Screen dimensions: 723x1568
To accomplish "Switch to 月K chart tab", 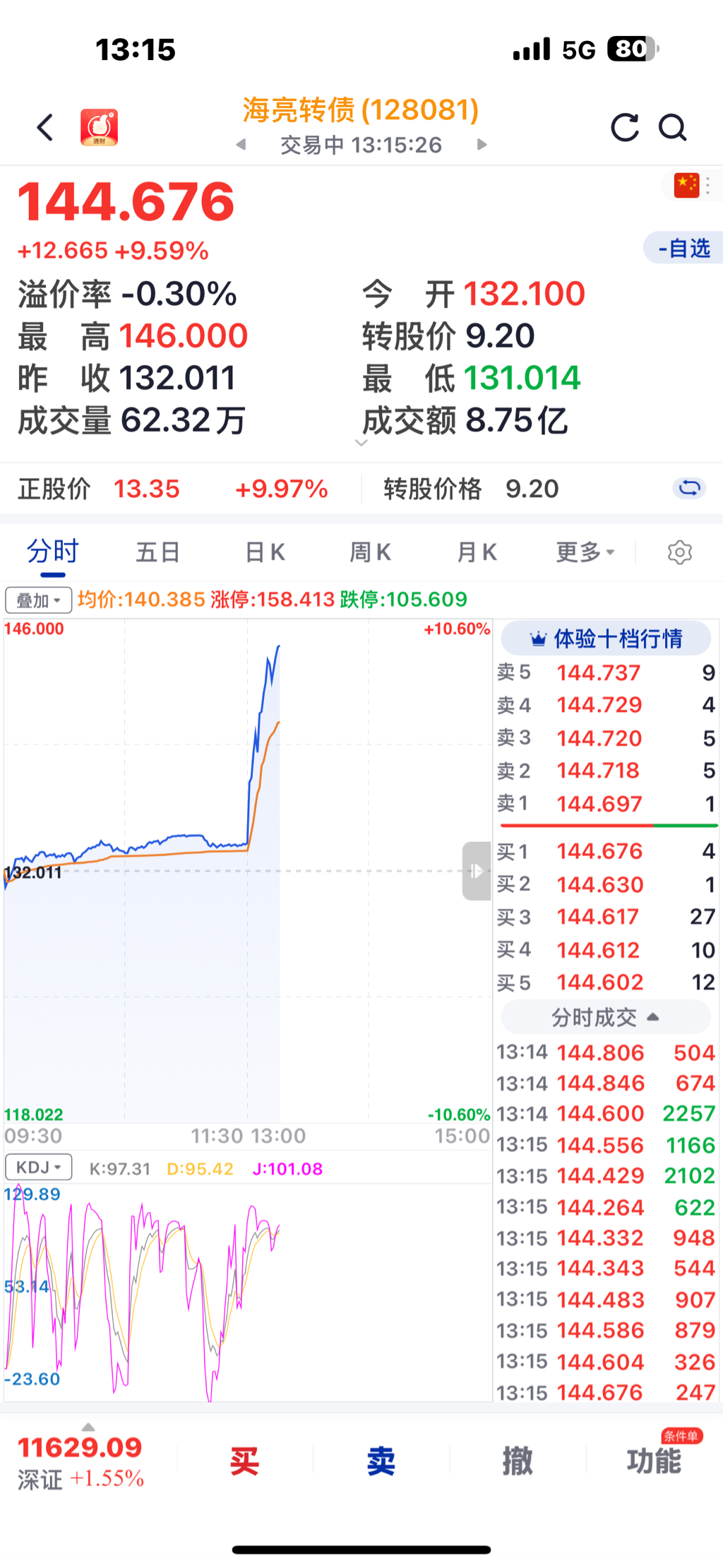I will [x=477, y=552].
